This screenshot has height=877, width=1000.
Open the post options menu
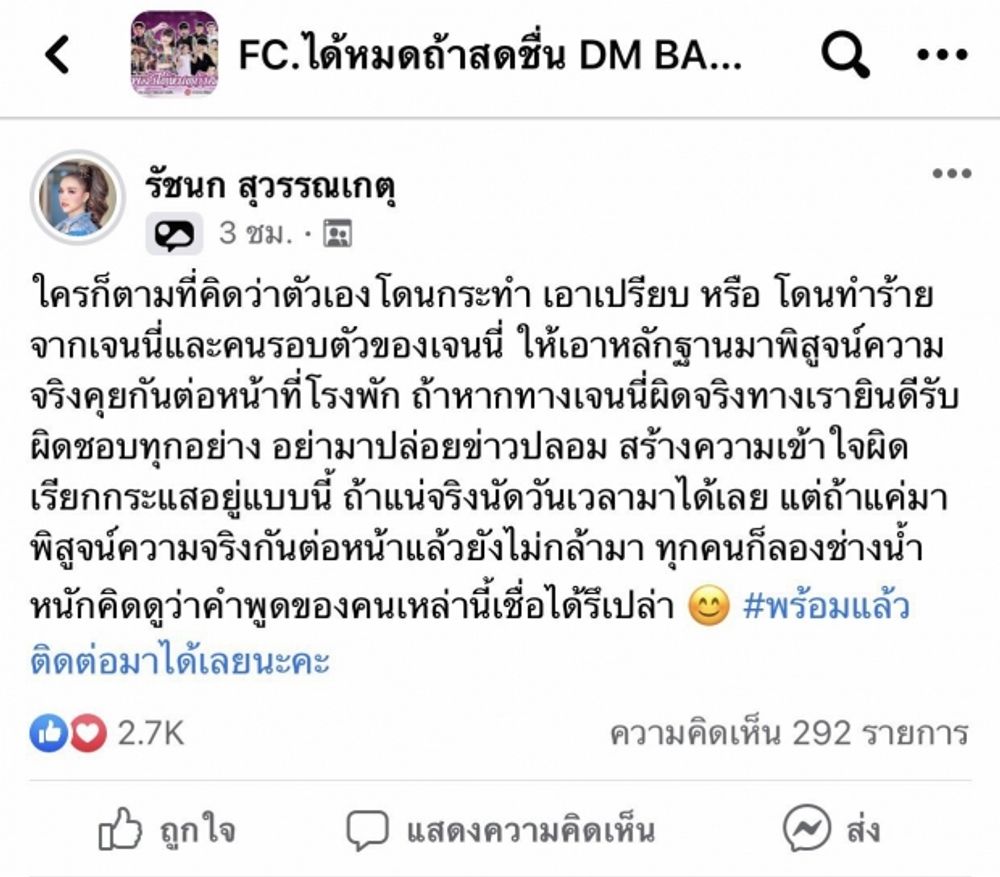click(951, 174)
